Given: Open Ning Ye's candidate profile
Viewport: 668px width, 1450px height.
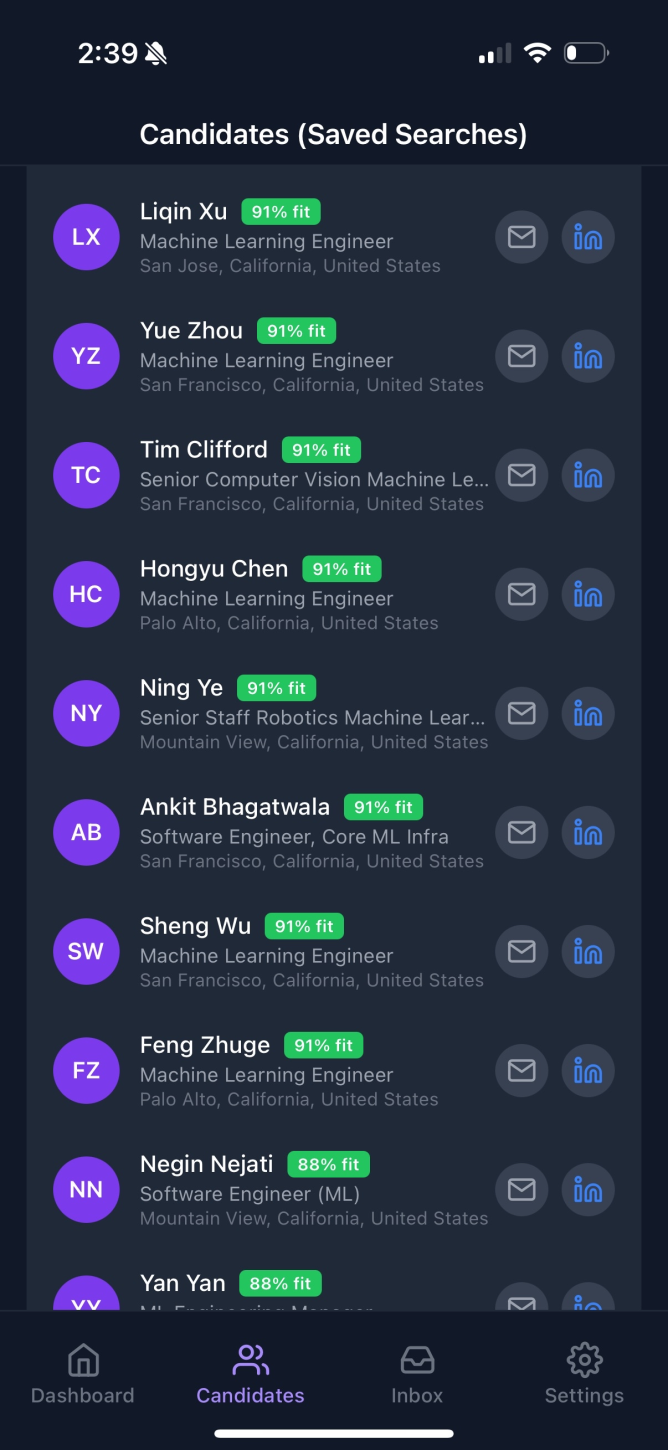Looking at the screenshot, I should pos(300,715).
